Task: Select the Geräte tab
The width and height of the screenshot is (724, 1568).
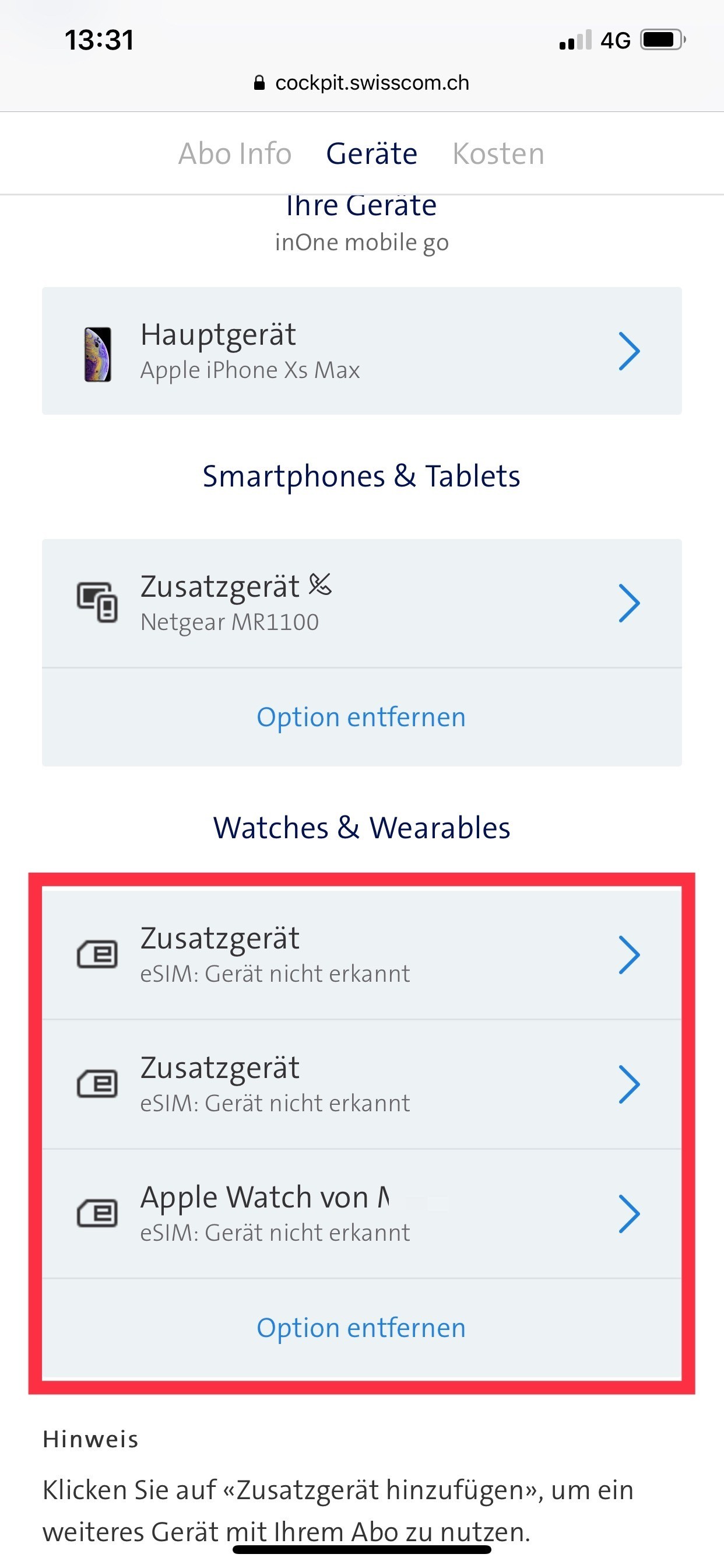Action: [x=371, y=153]
